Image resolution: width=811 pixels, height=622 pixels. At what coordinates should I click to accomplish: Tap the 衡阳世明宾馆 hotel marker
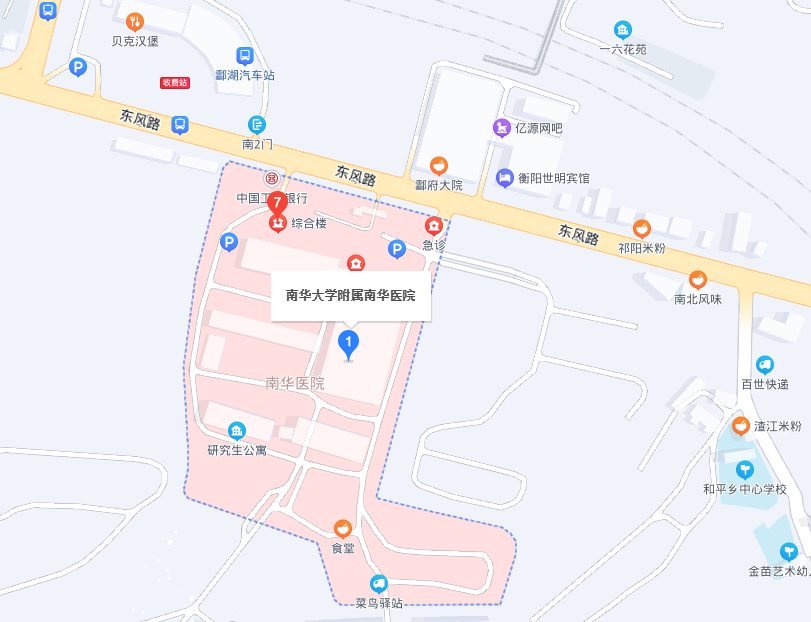click(505, 178)
